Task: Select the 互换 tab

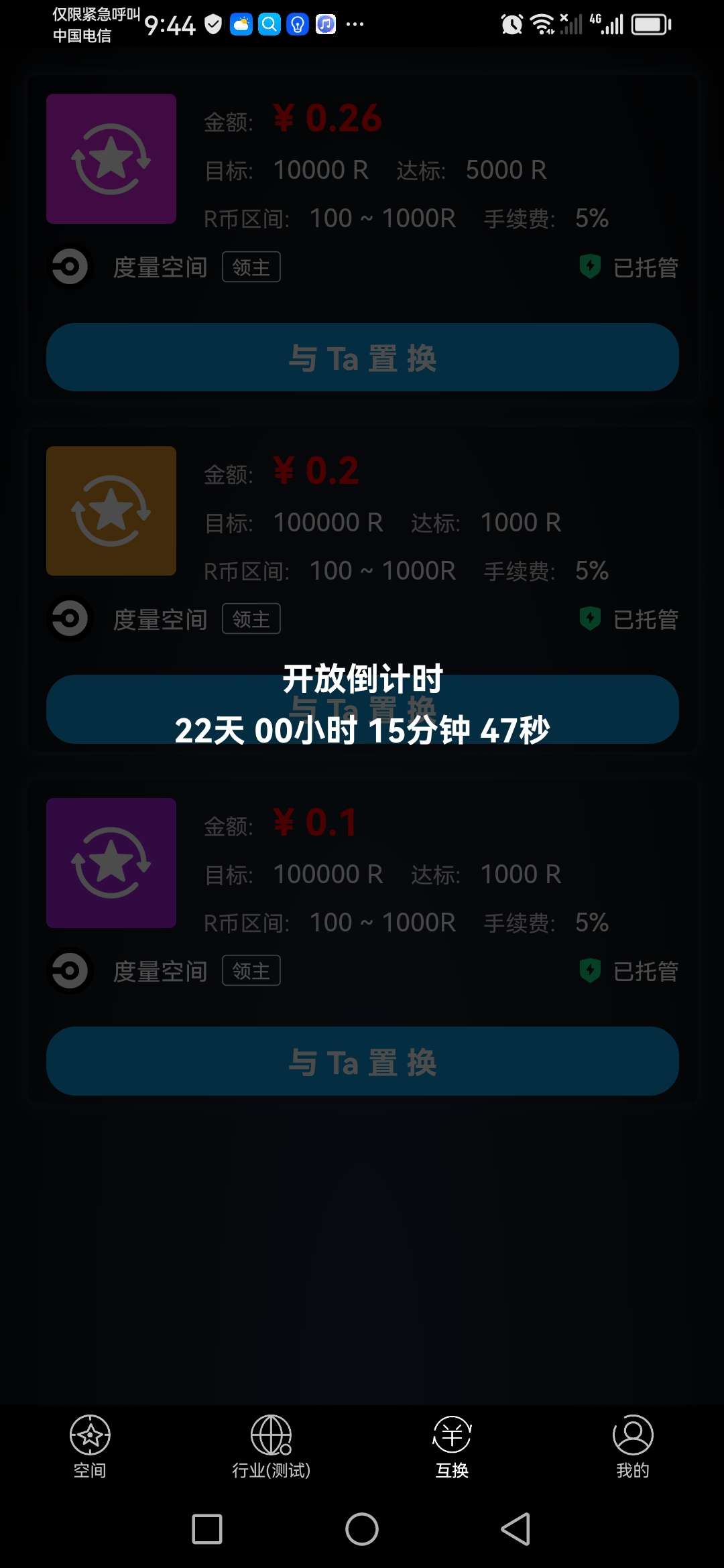Action: coord(452,1446)
